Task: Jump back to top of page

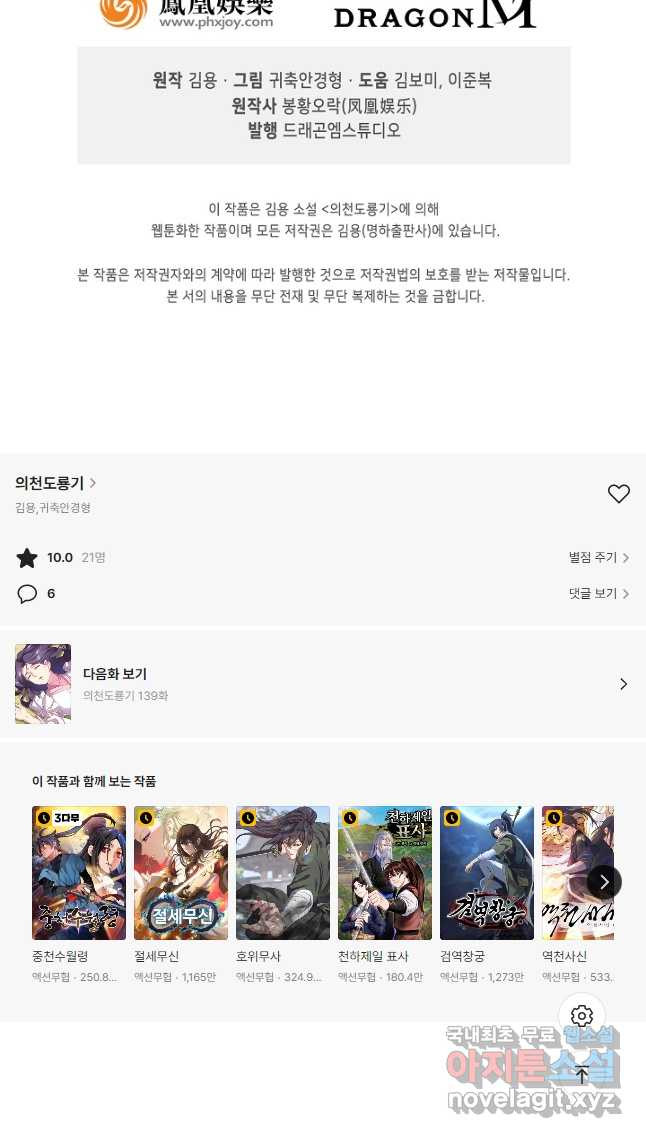Action: tap(582, 1075)
